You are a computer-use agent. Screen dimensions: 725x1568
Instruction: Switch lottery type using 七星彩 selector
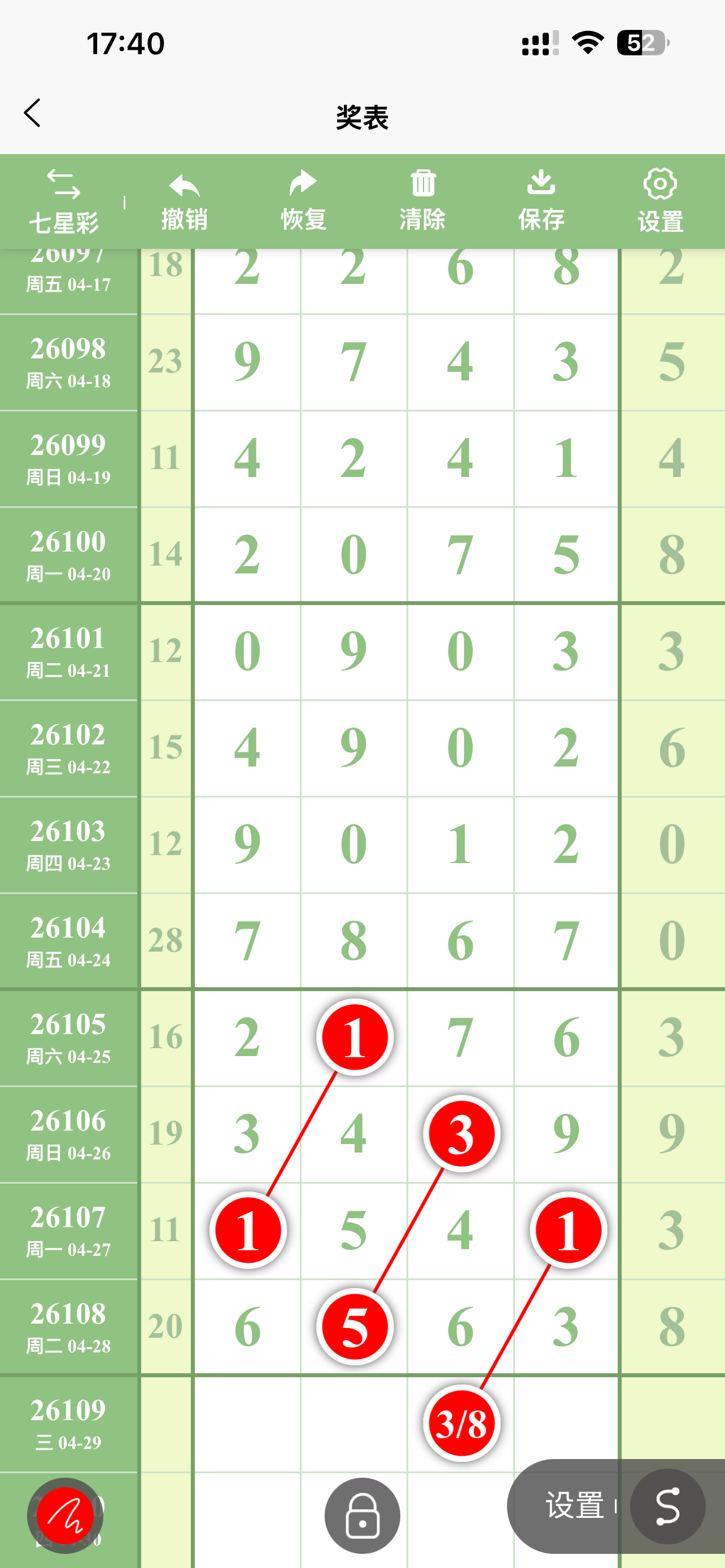(65, 222)
